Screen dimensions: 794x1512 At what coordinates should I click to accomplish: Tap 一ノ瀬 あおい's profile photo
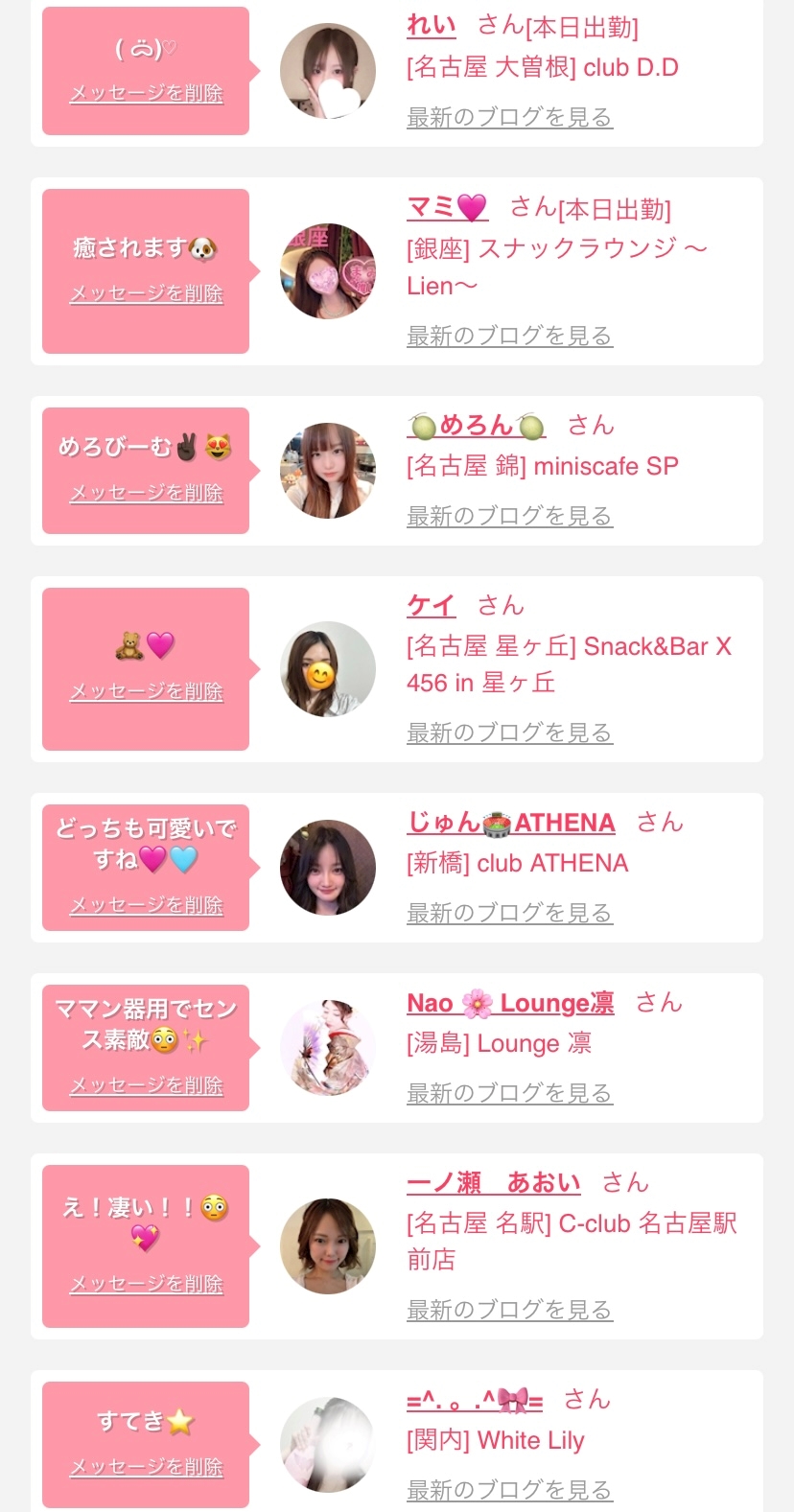(328, 1246)
